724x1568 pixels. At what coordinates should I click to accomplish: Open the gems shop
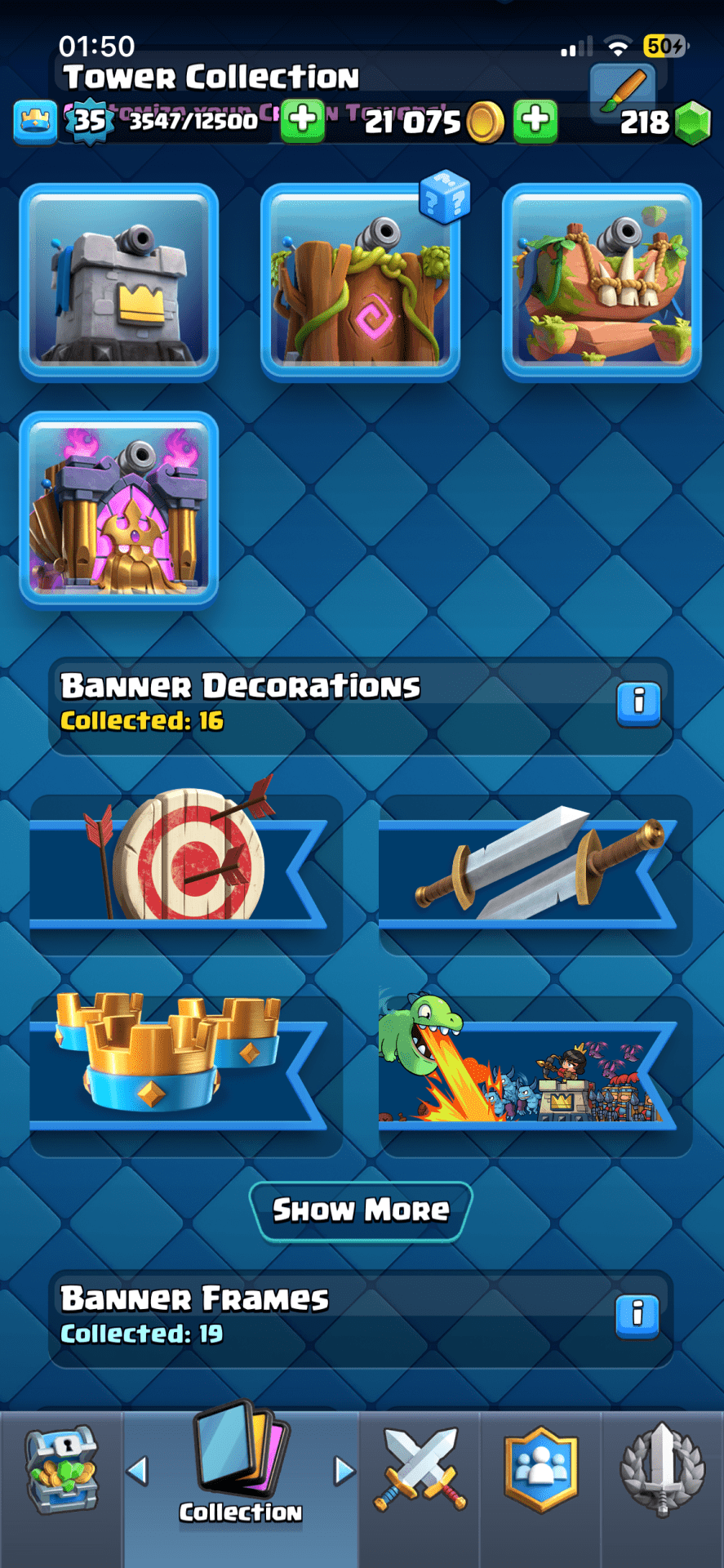point(693,122)
